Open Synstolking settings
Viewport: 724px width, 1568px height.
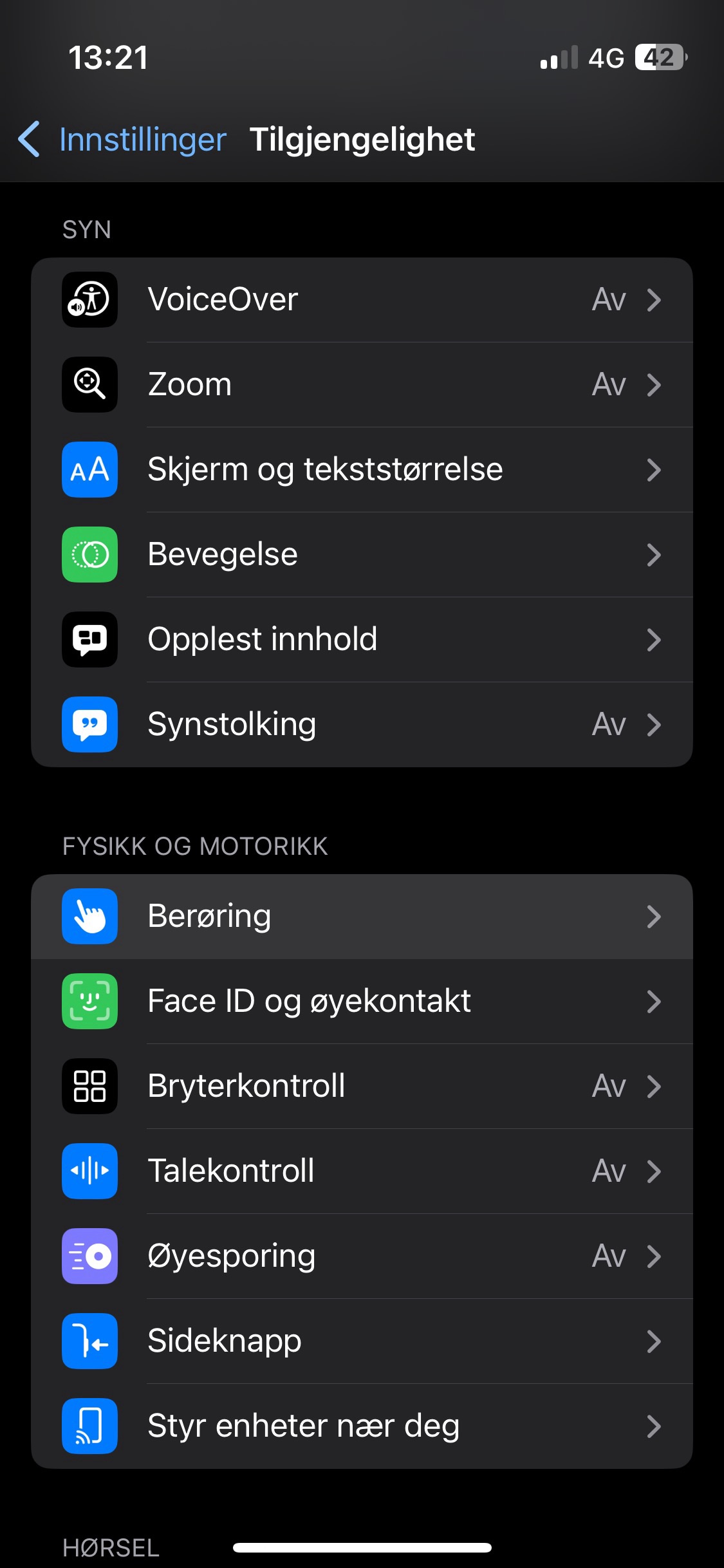pos(362,725)
